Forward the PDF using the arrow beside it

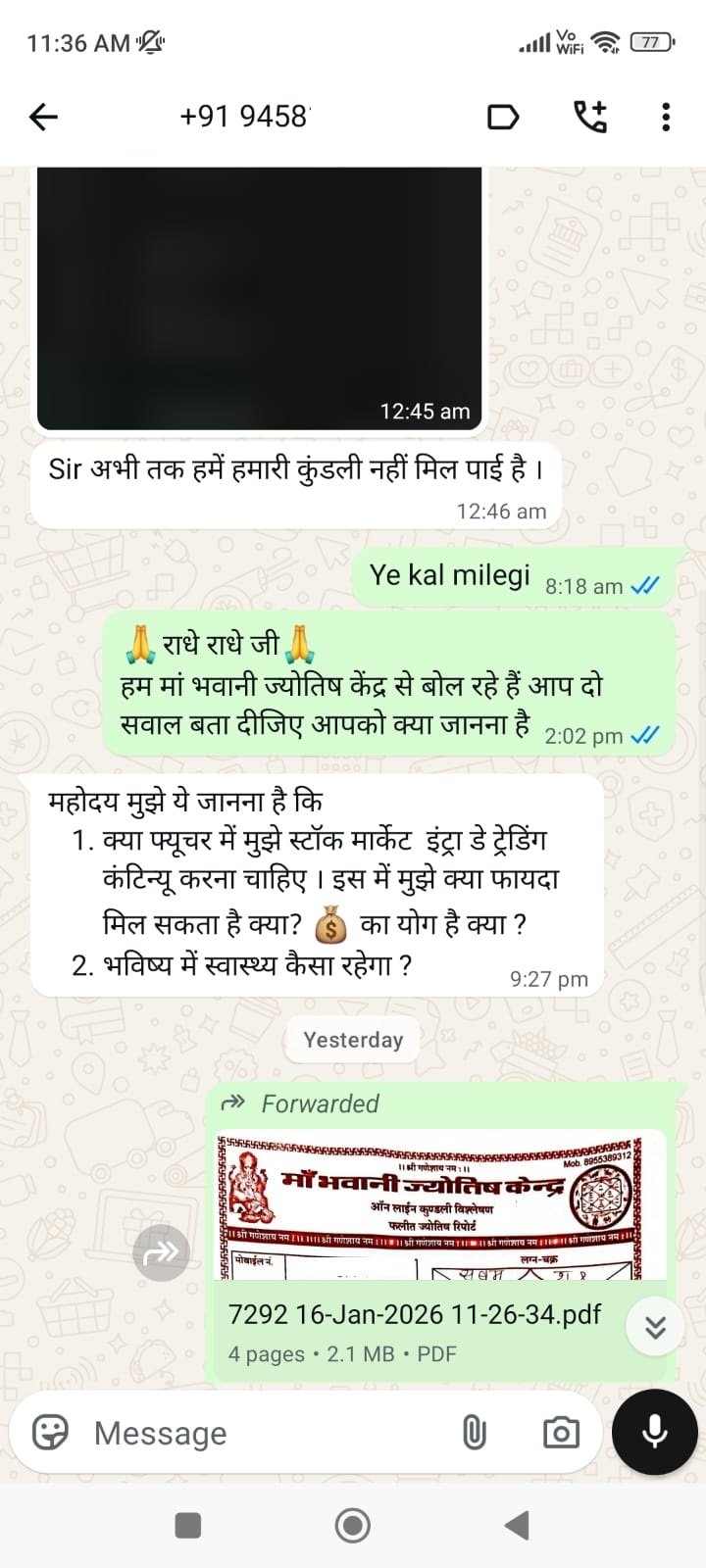tap(161, 1252)
